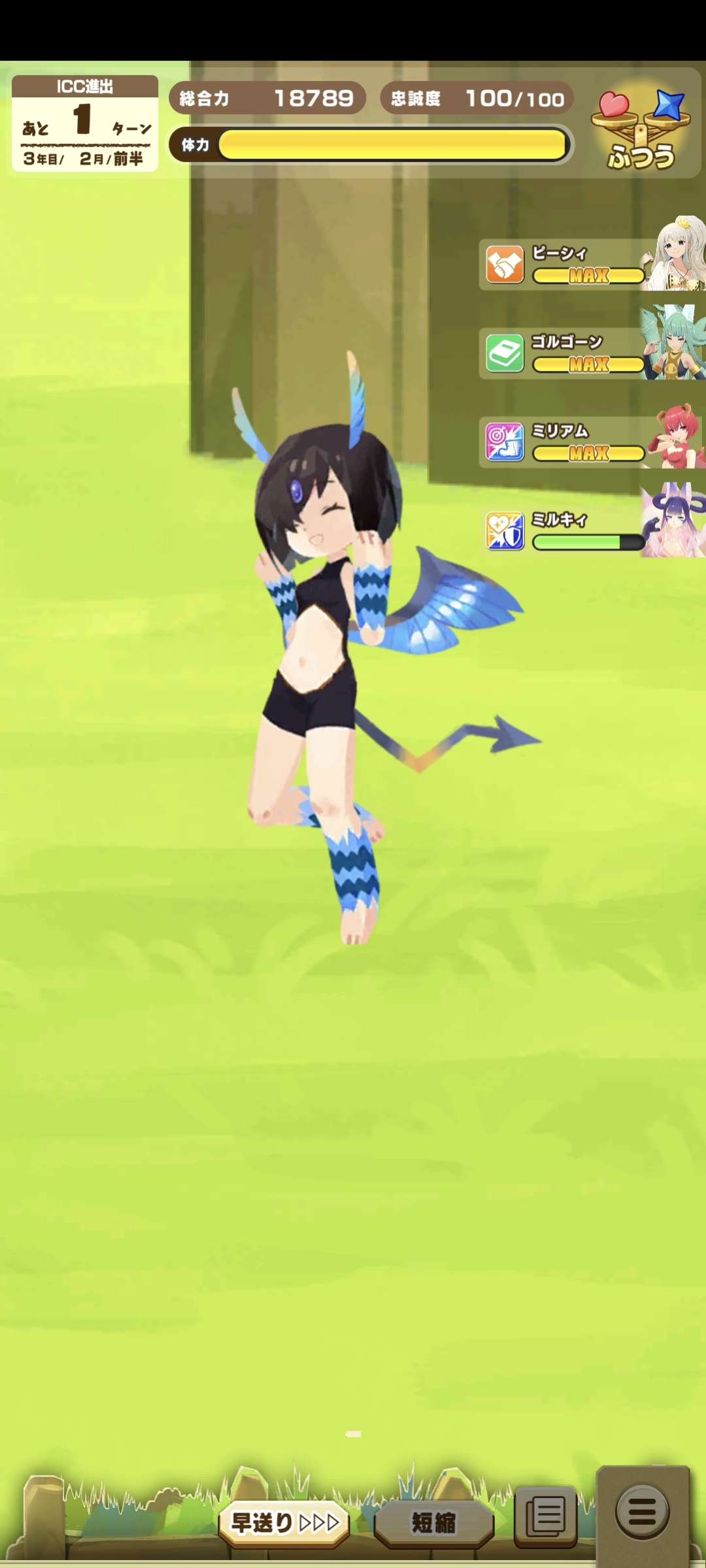Open the log document icon
The image size is (706, 1568).
pos(546,1514)
